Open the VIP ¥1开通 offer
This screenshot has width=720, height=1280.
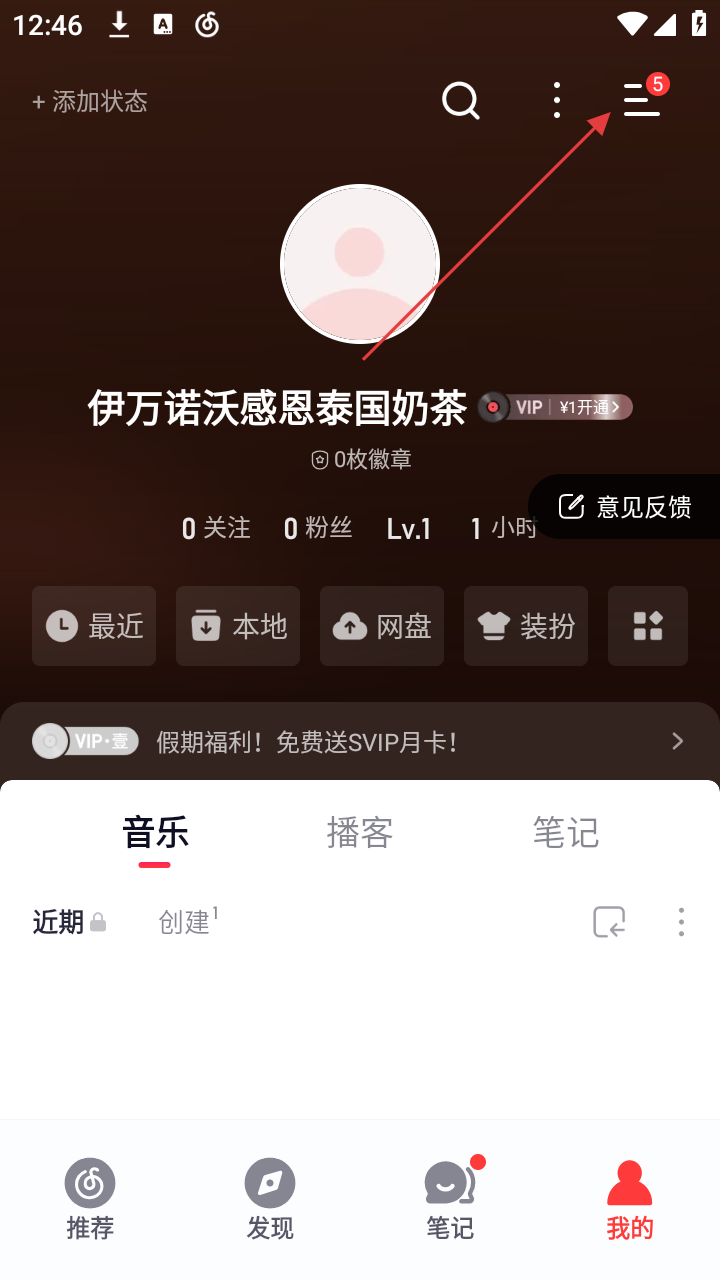(x=556, y=407)
